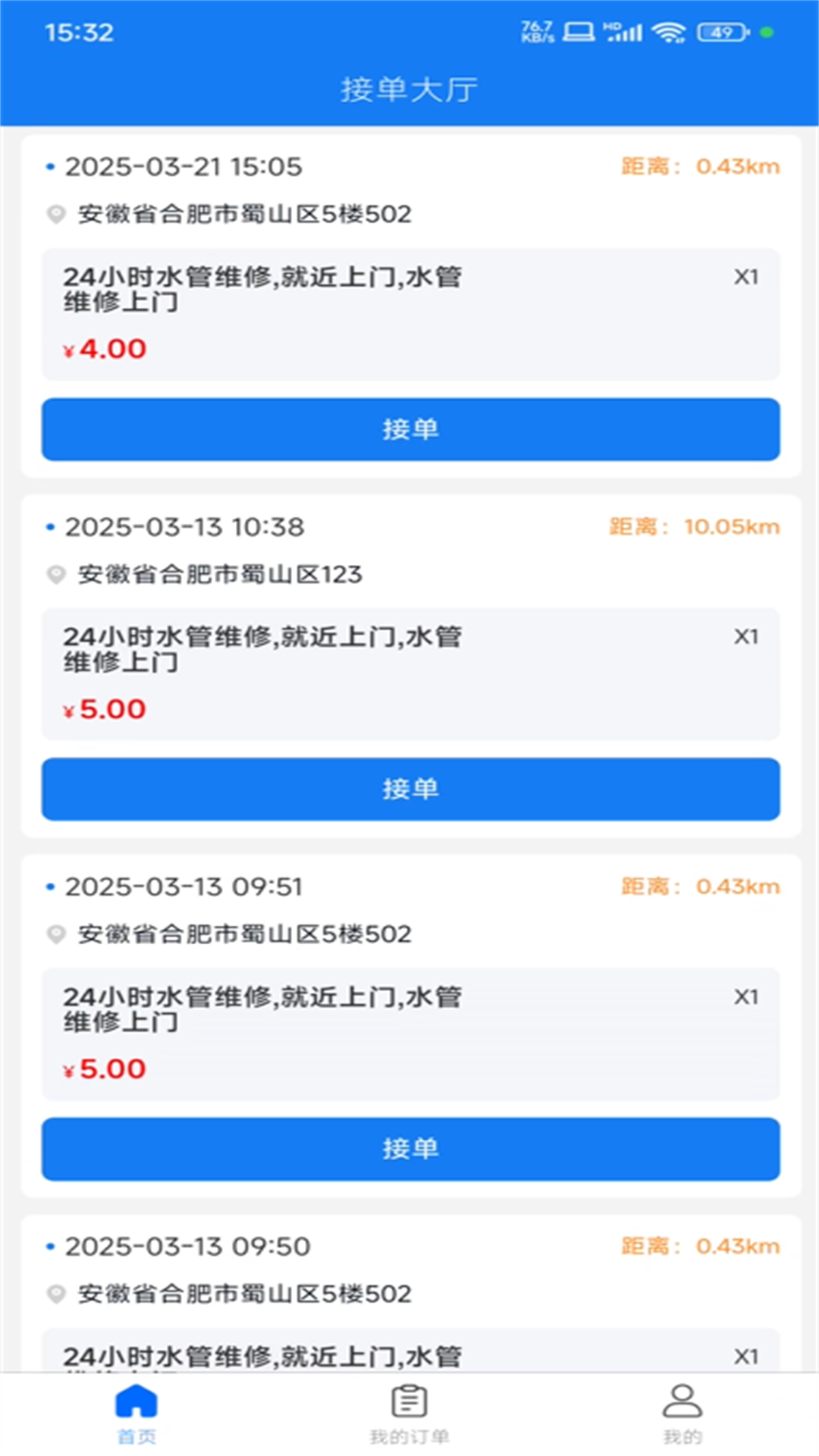
Task: Click the location pin on the 09:51 order
Action: pyautogui.click(x=56, y=934)
